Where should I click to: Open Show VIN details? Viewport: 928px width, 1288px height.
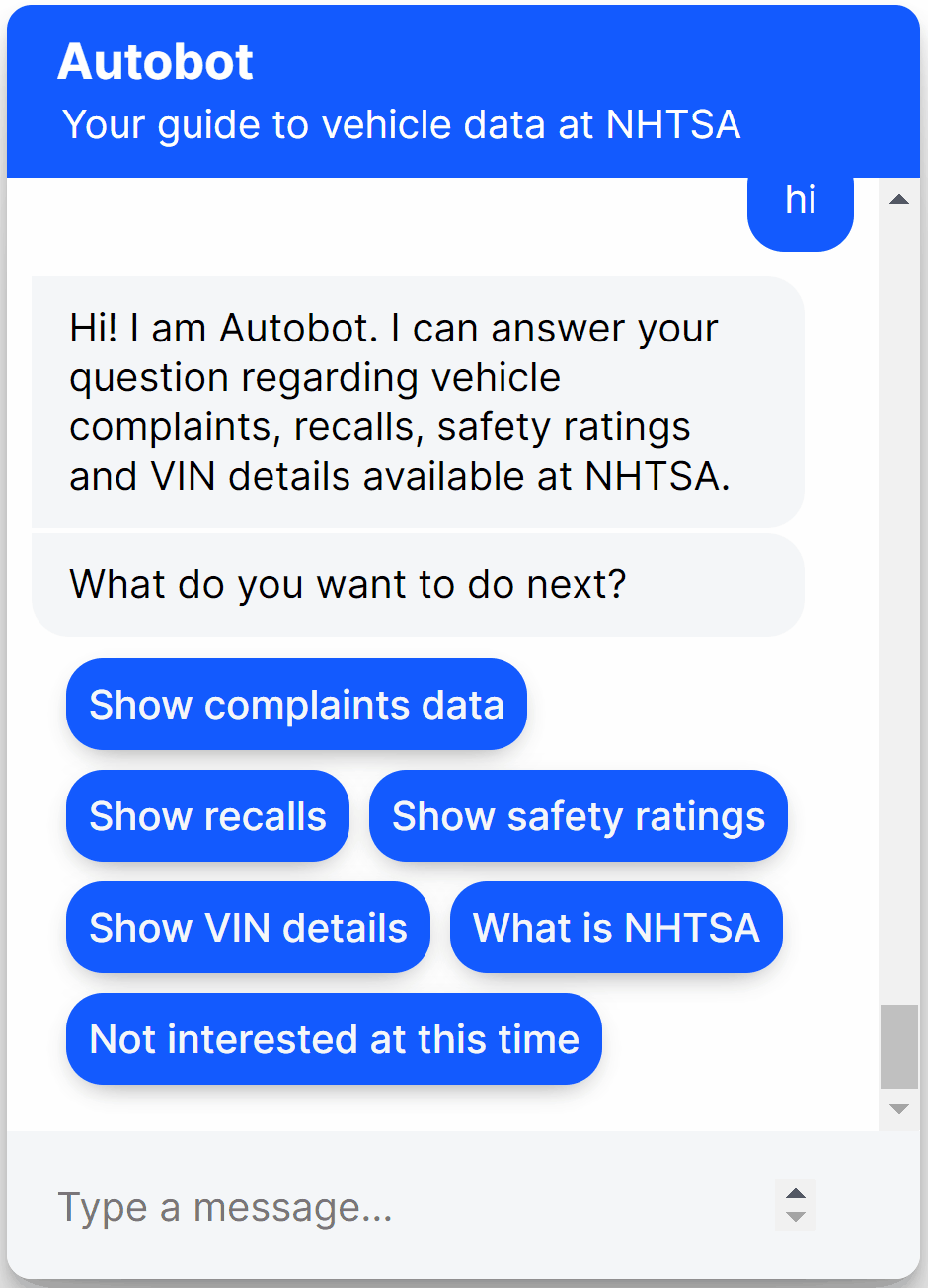point(248,928)
